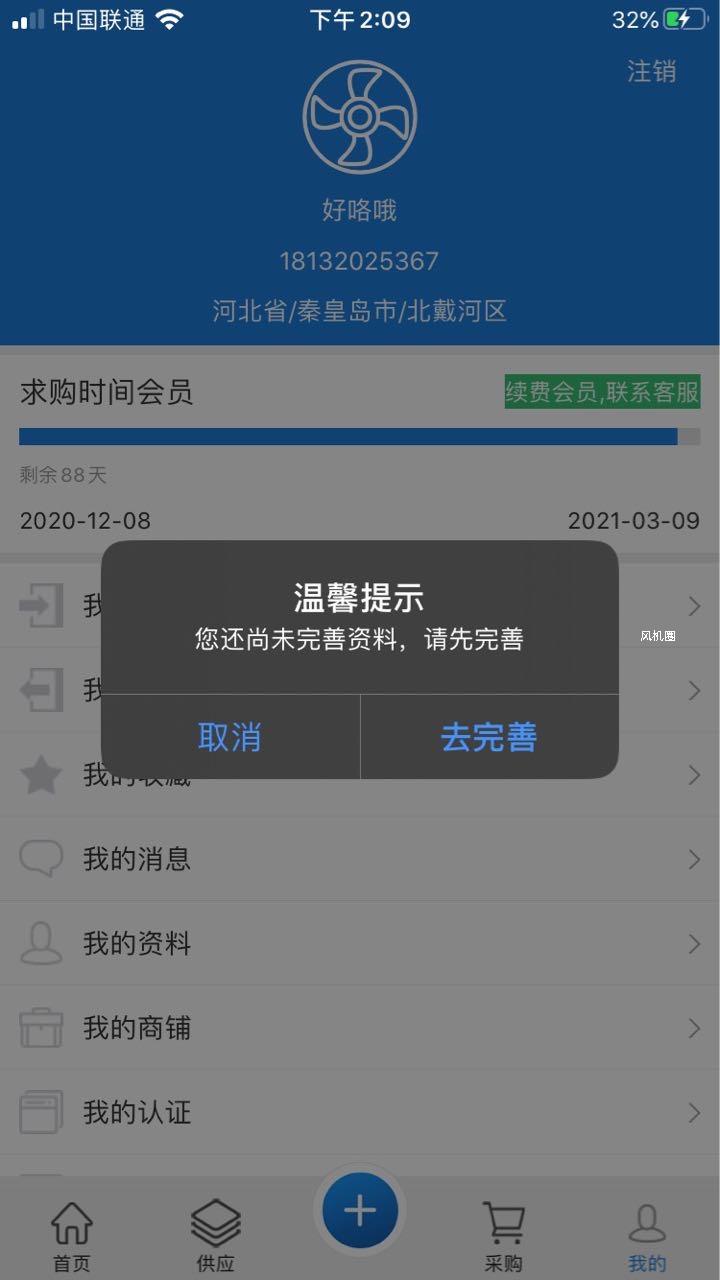Switch to the 采购 tab
720x1280 pixels.
tap(503, 1236)
